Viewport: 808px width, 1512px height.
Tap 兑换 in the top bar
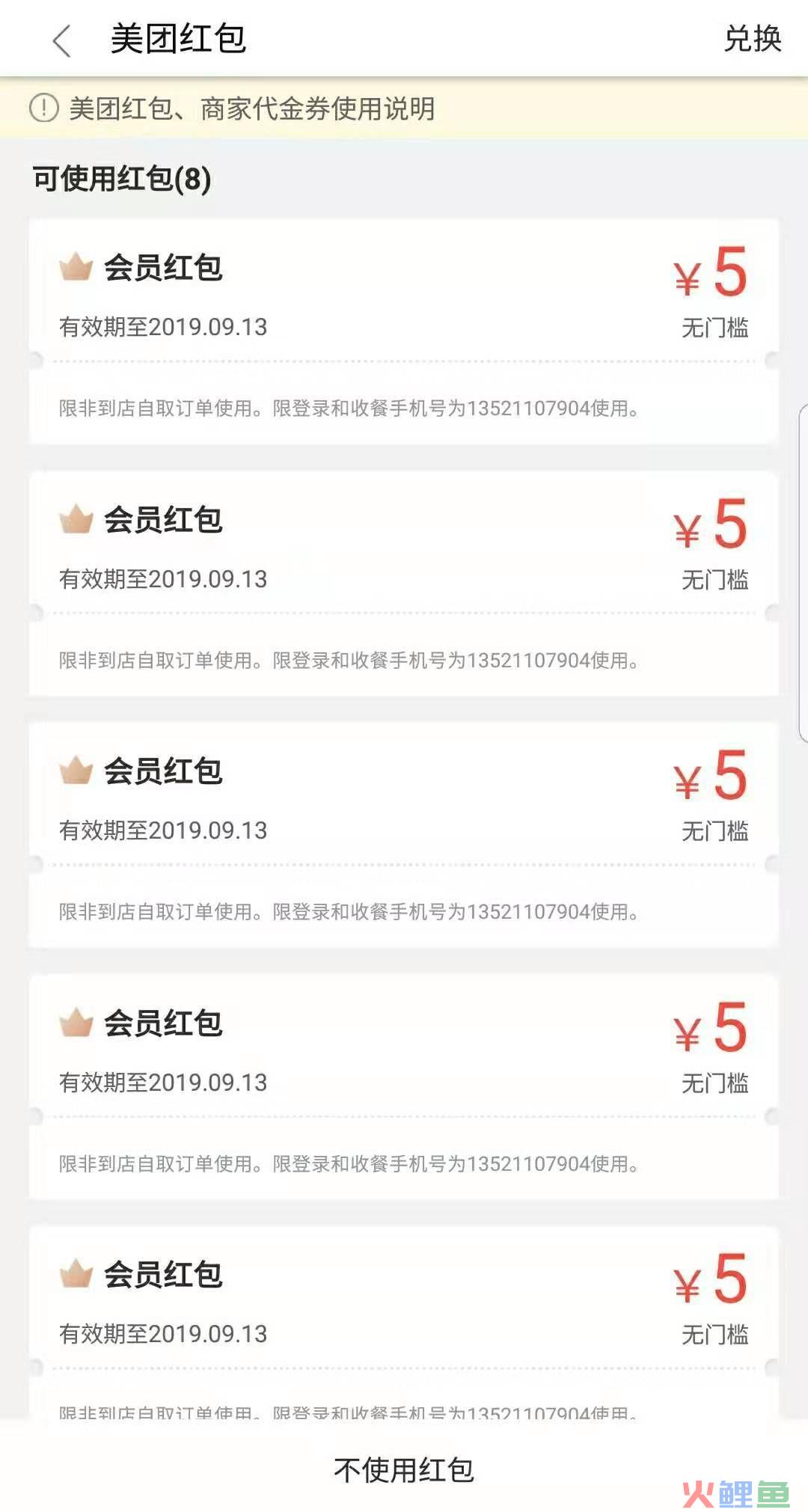[x=752, y=39]
